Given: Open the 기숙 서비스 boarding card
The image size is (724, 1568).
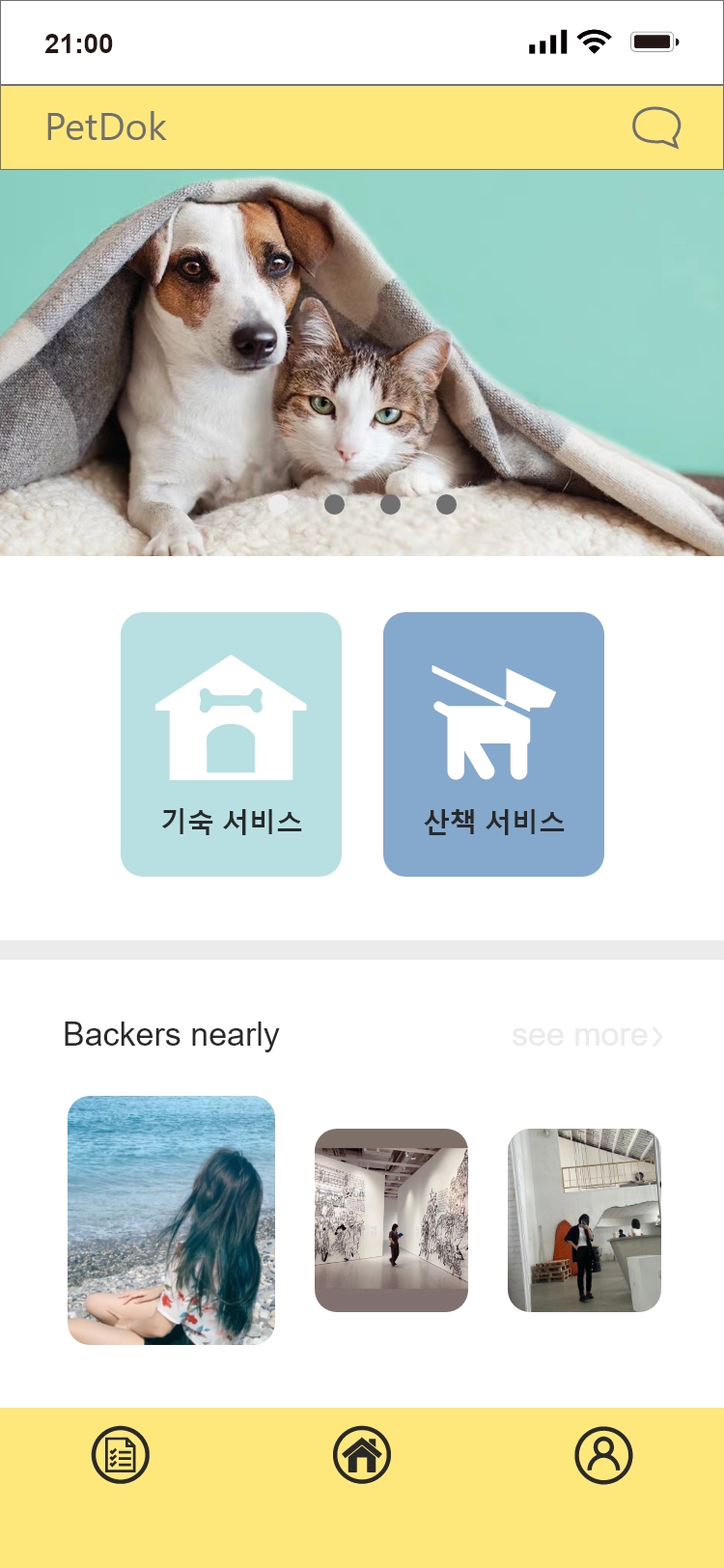Looking at the screenshot, I should 231,743.
